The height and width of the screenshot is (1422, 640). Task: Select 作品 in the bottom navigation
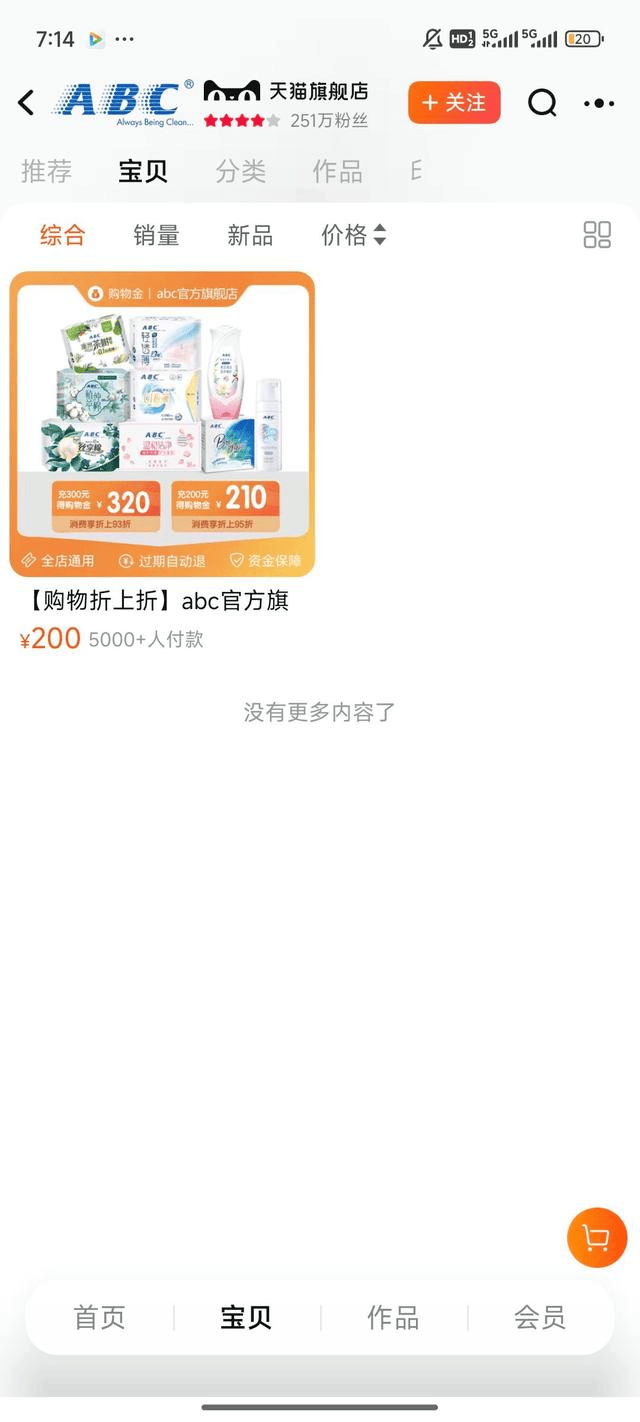coord(393,1317)
